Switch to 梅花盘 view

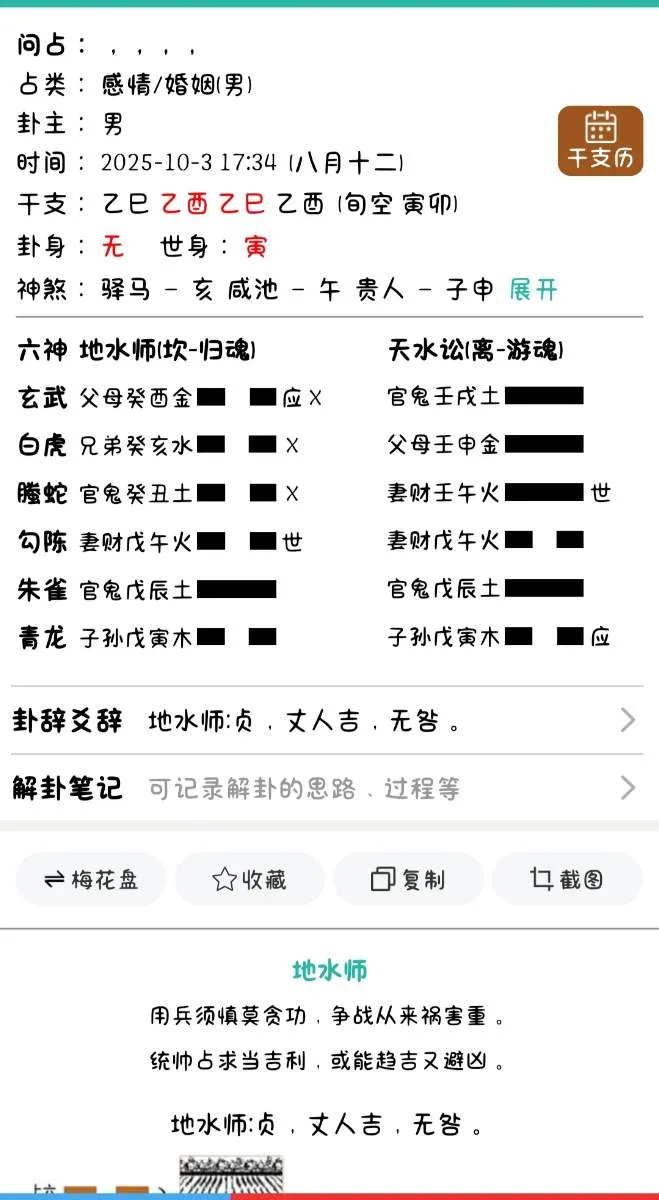pyautogui.click(x=91, y=880)
